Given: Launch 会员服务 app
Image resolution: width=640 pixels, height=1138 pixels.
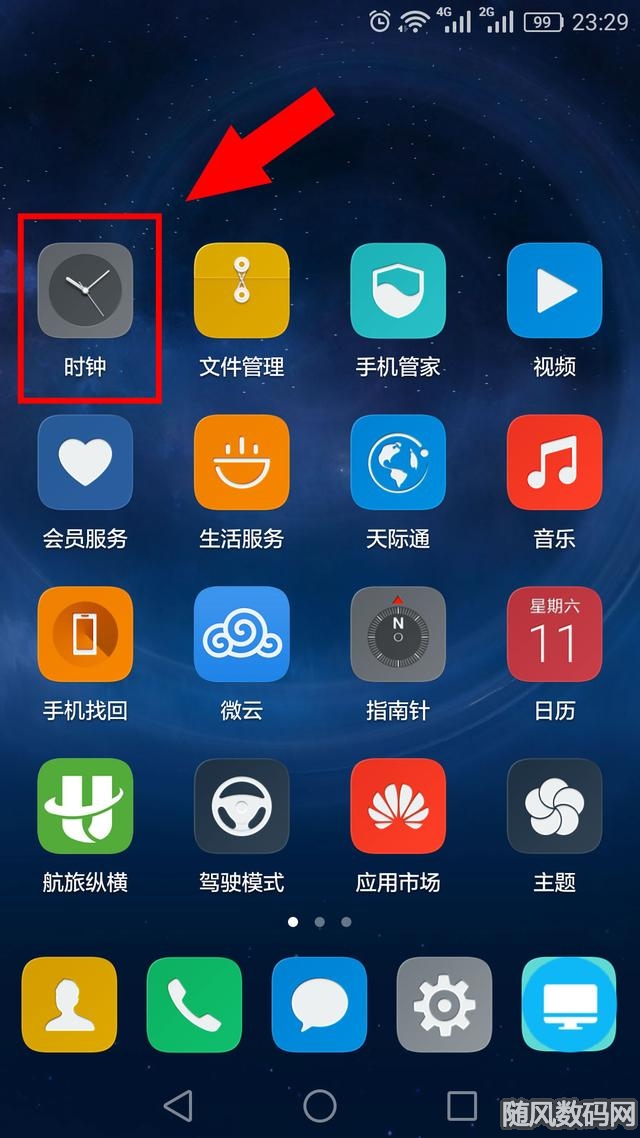Looking at the screenshot, I should [x=85, y=462].
